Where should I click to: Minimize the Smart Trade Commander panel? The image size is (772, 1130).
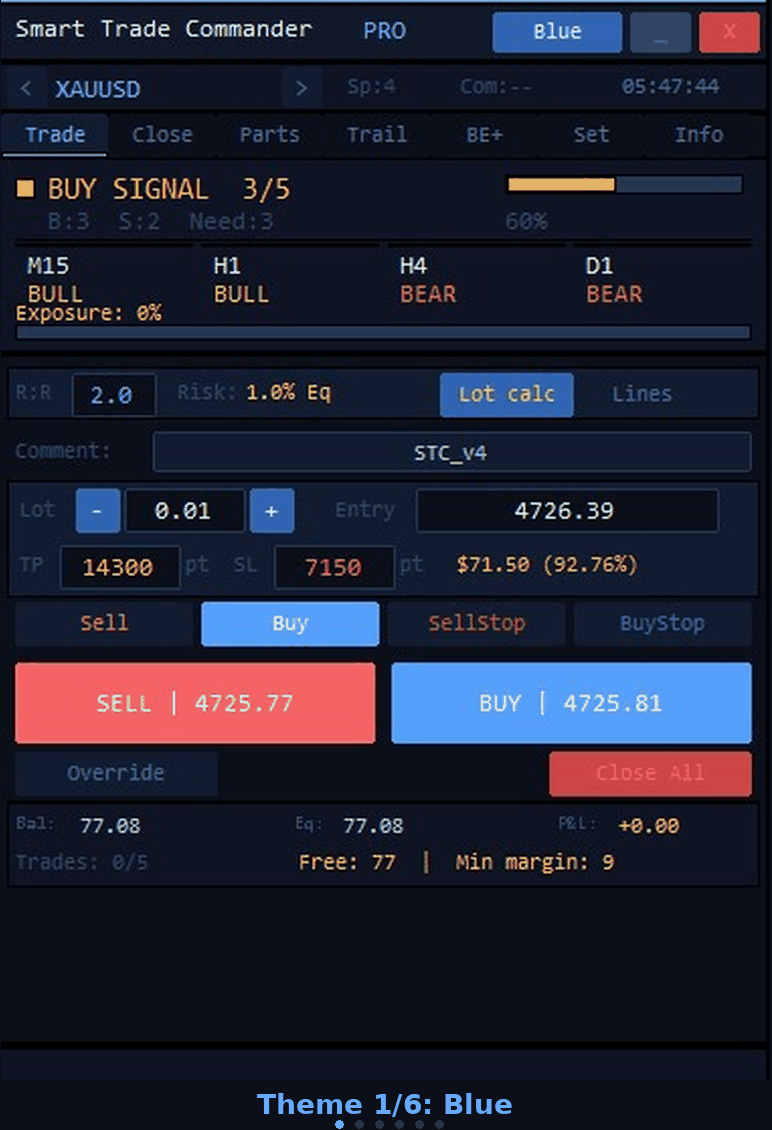coord(660,32)
